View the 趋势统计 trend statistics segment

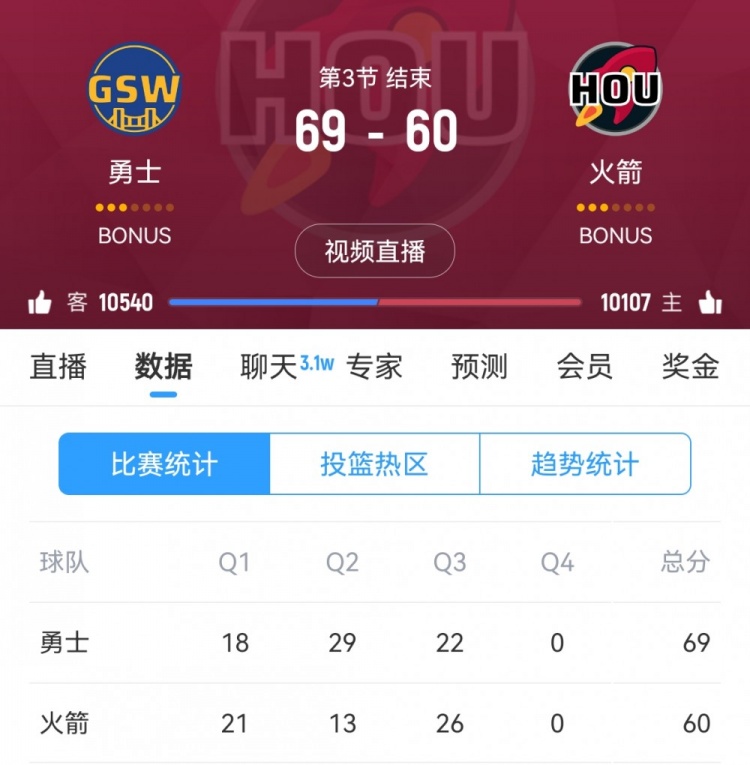tap(585, 464)
